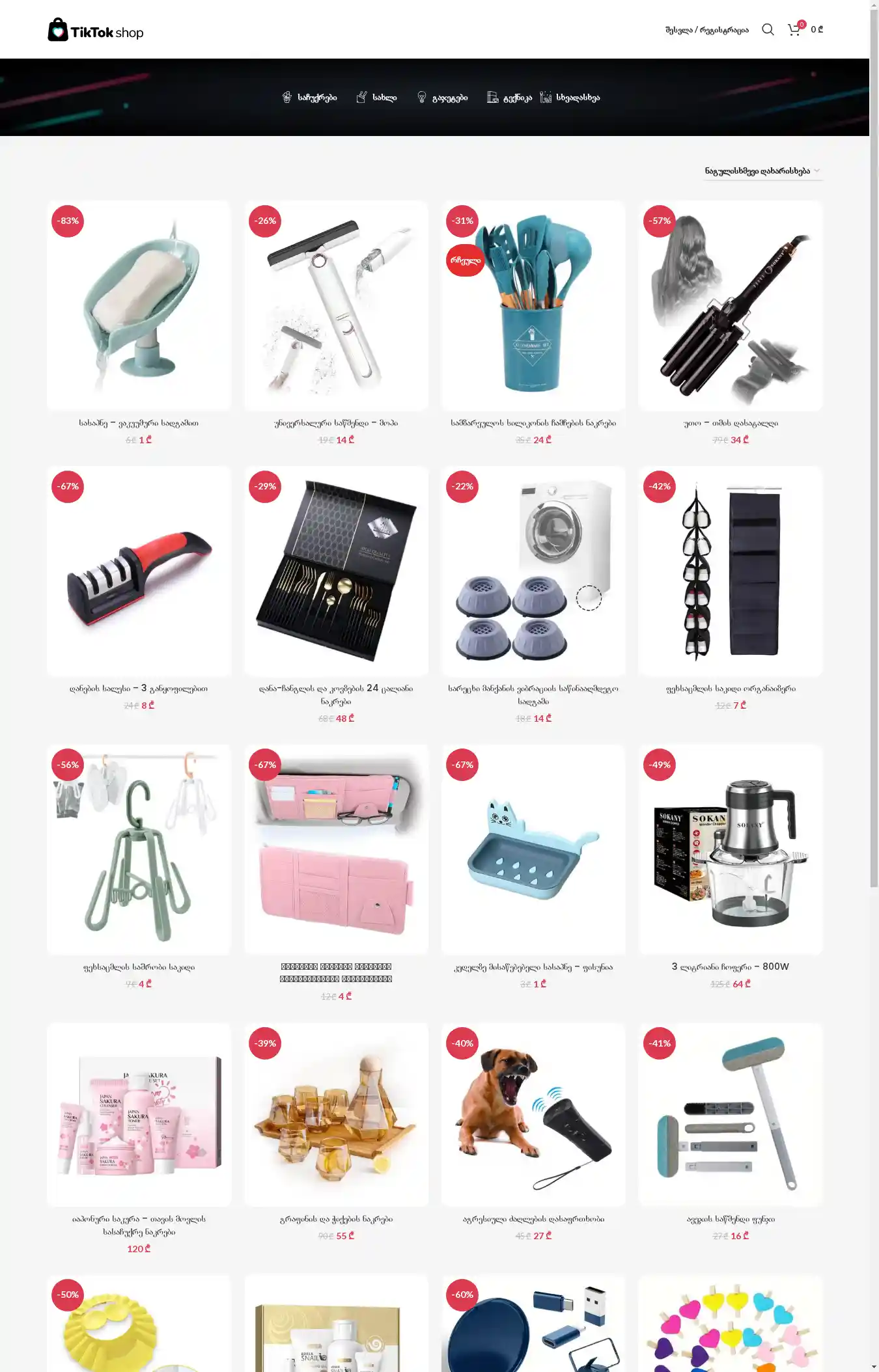Image resolution: width=879 pixels, height=1372 pixels.
Task: View the Sokany 3 liter chopper 800W
Action: click(x=730, y=849)
